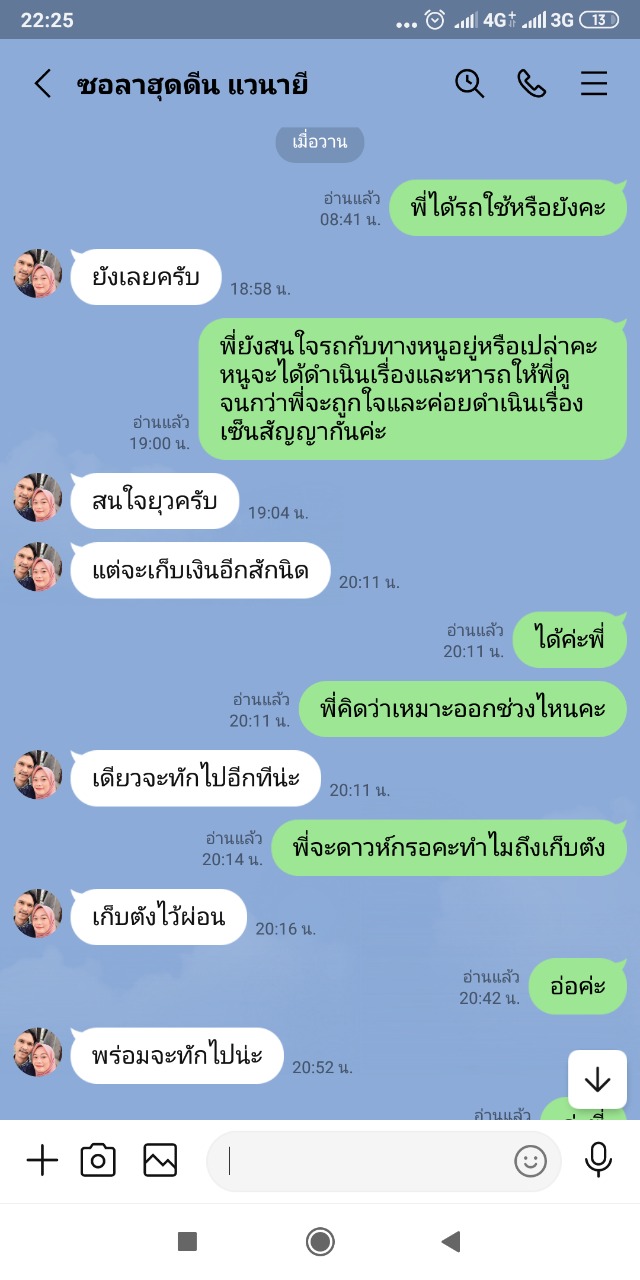Image resolution: width=640 pixels, height=1280 pixels.
Task: Open the chat menu options
Action: [x=594, y=84]
